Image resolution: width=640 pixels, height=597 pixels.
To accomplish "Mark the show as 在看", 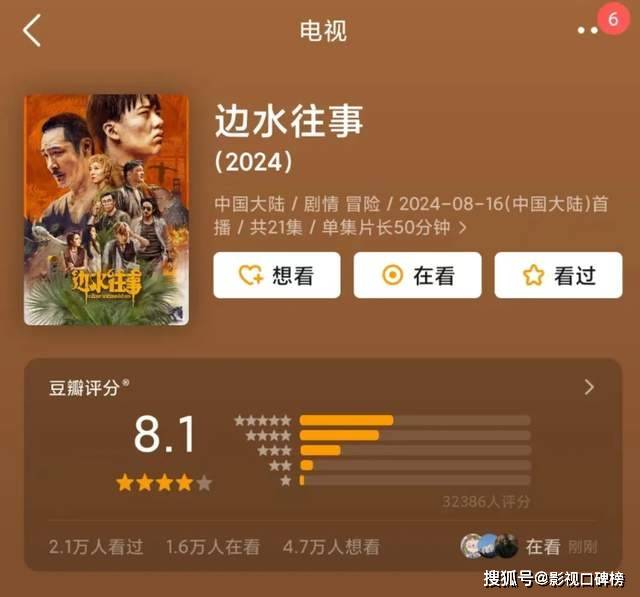I will click(x=417, y=275).
